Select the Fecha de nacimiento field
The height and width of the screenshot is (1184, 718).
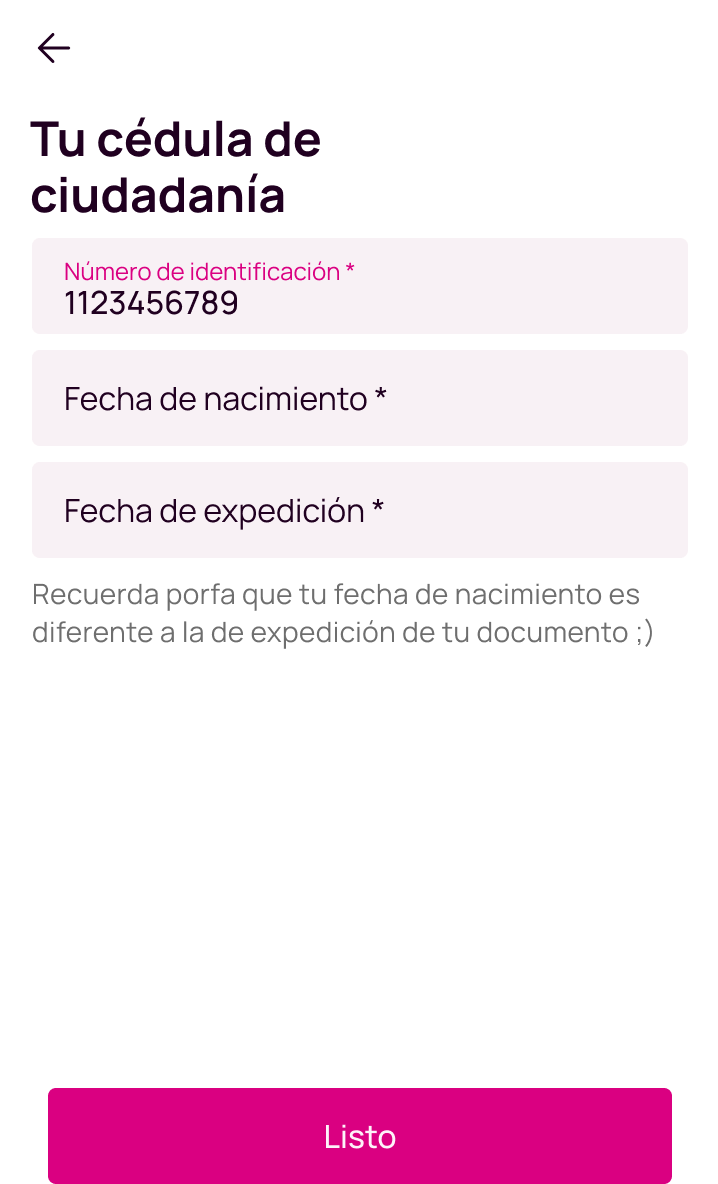pos(359,398)
